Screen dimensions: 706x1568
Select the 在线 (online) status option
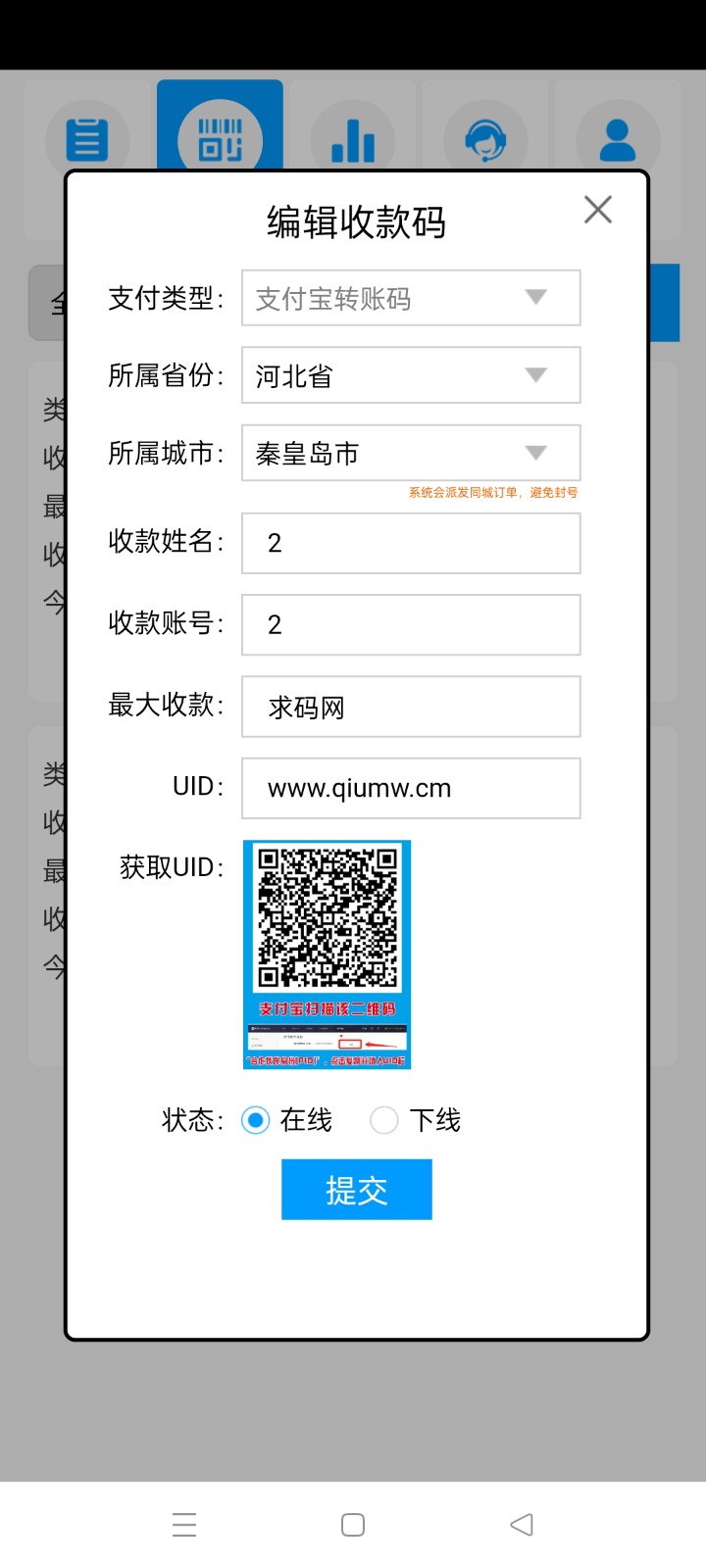click(x=255, y=1119)
